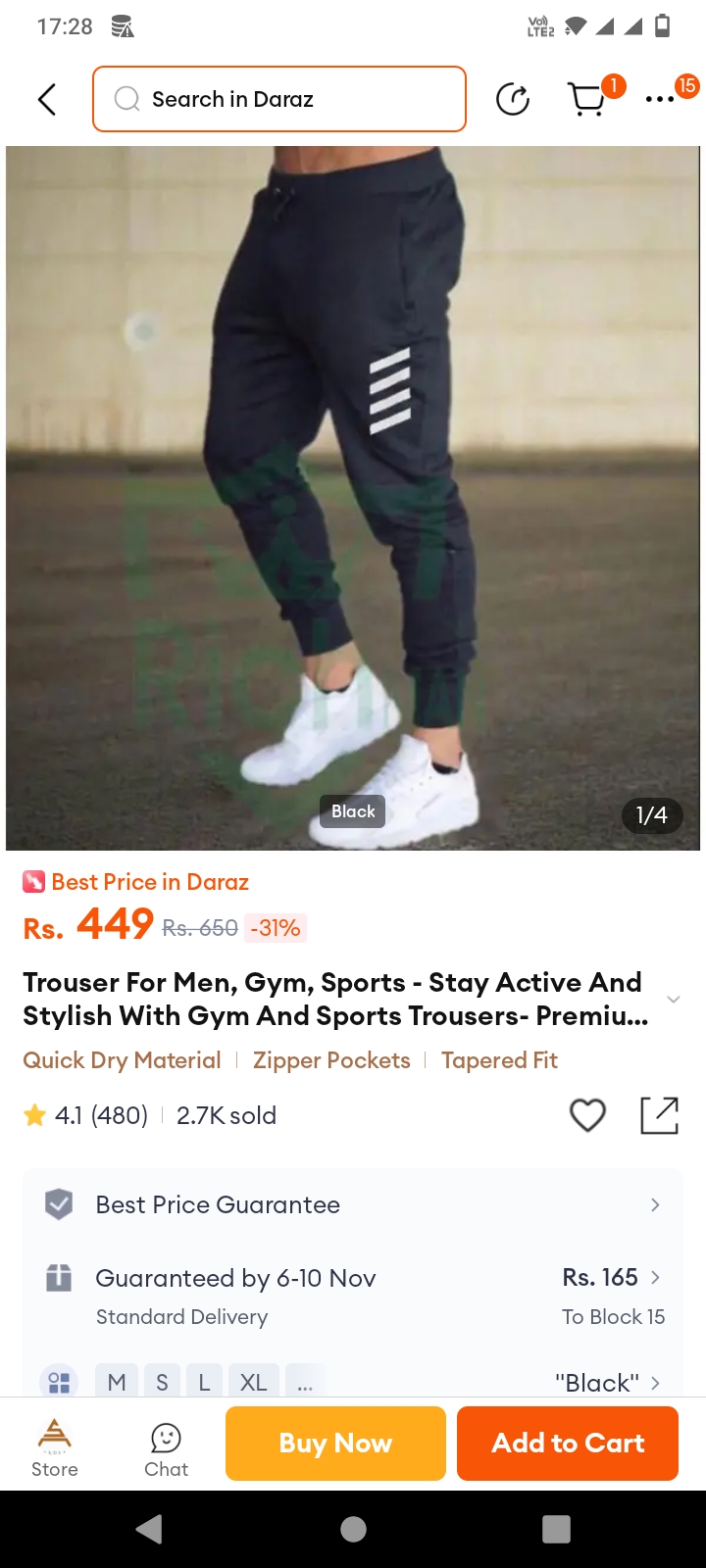Screen dimensions: 706x1568
Task: Open the "Black" variation selector
Action: coord(608,1383)
